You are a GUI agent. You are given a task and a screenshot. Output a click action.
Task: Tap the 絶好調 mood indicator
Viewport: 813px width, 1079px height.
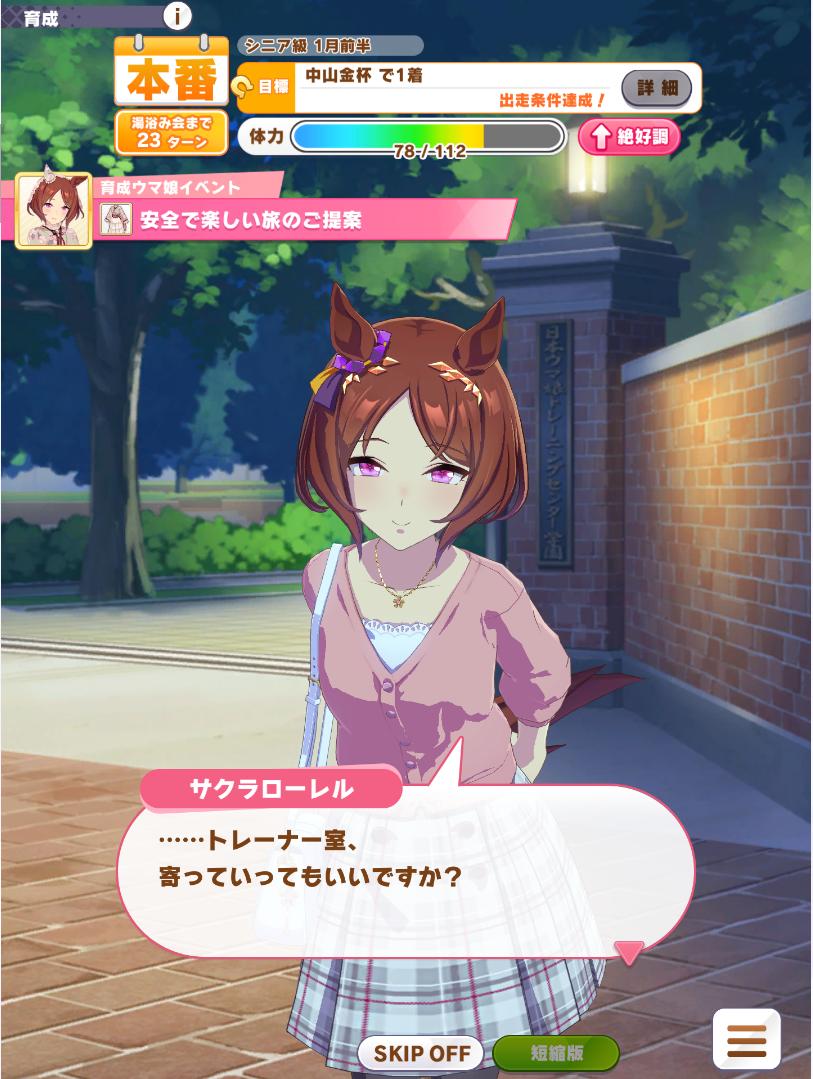pos(629,137)
